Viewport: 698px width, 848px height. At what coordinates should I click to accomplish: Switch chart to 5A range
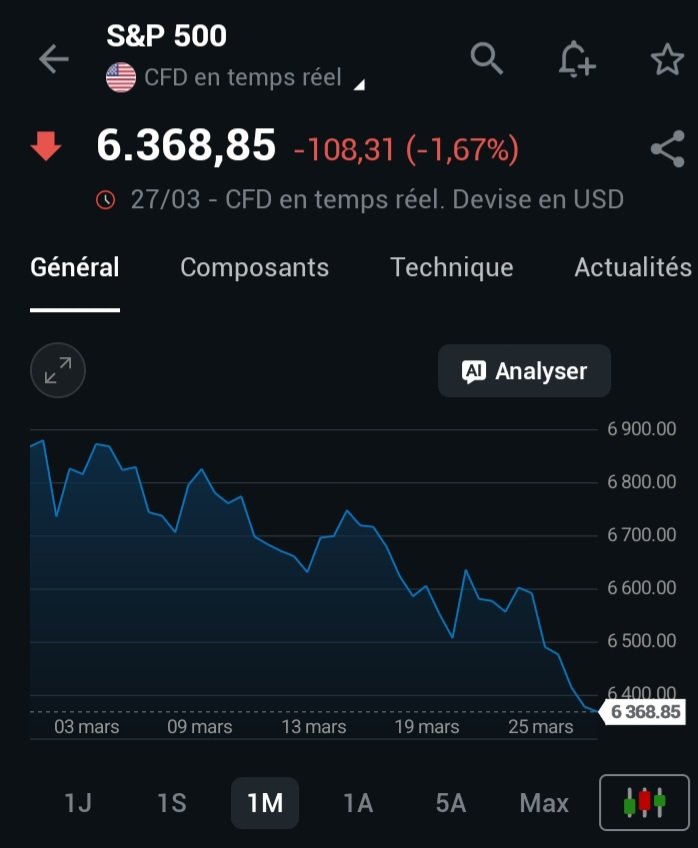pyautogui.click(x=451, y=803)
